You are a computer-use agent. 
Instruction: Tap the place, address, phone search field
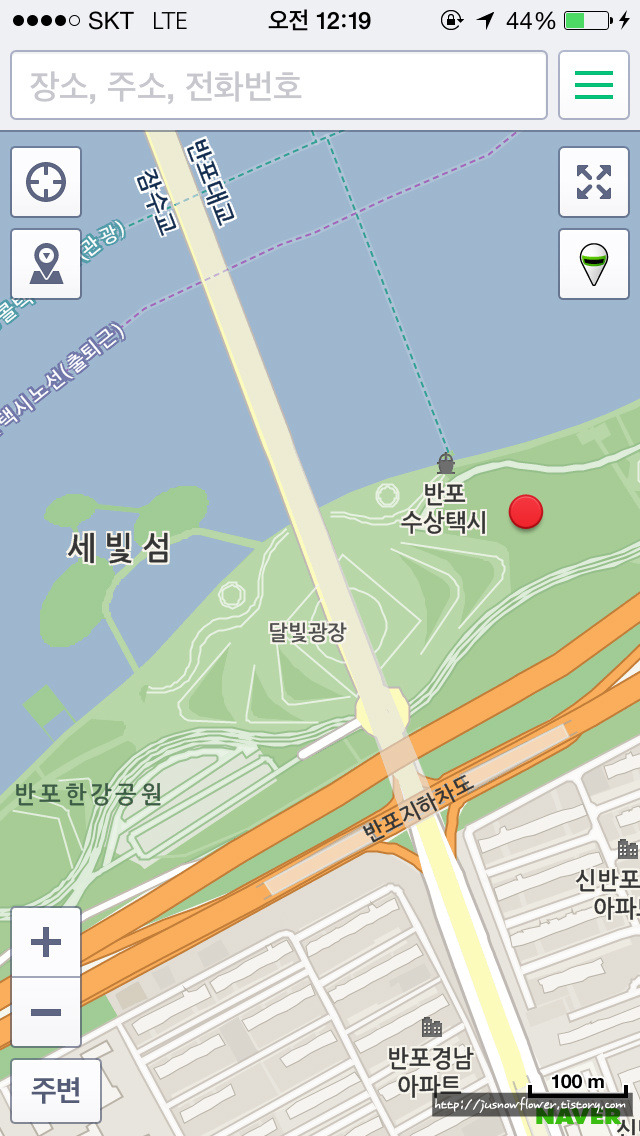278,85
